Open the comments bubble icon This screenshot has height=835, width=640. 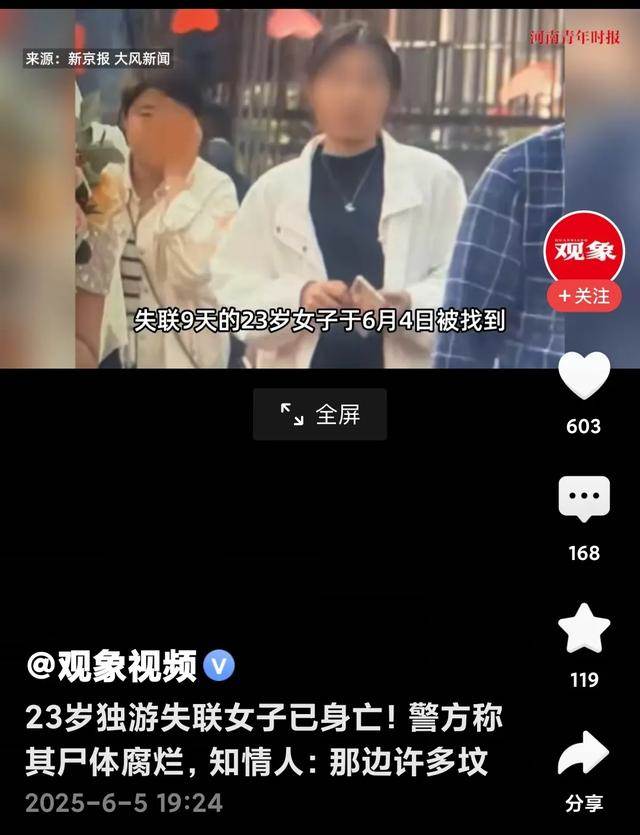click(x=583, y=499)
